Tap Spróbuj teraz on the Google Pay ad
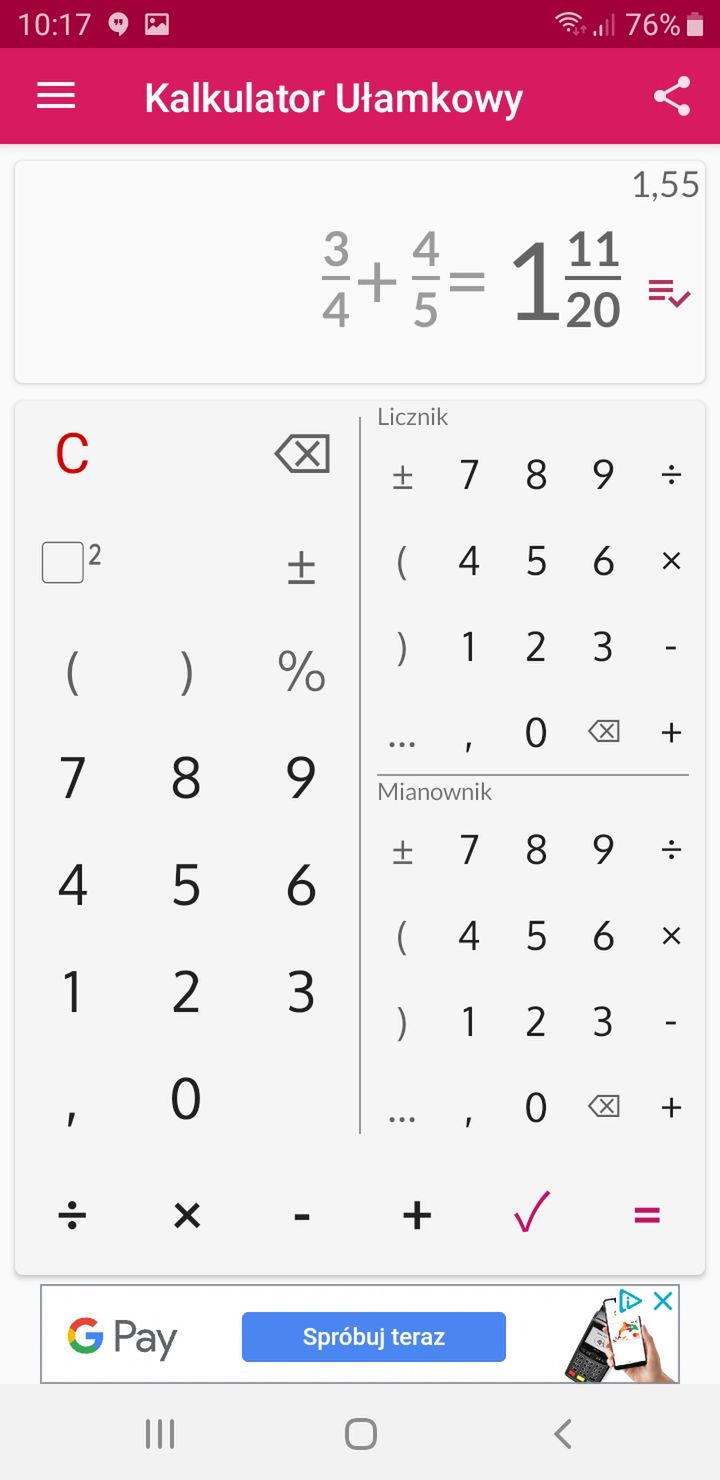 point(374,1337)
